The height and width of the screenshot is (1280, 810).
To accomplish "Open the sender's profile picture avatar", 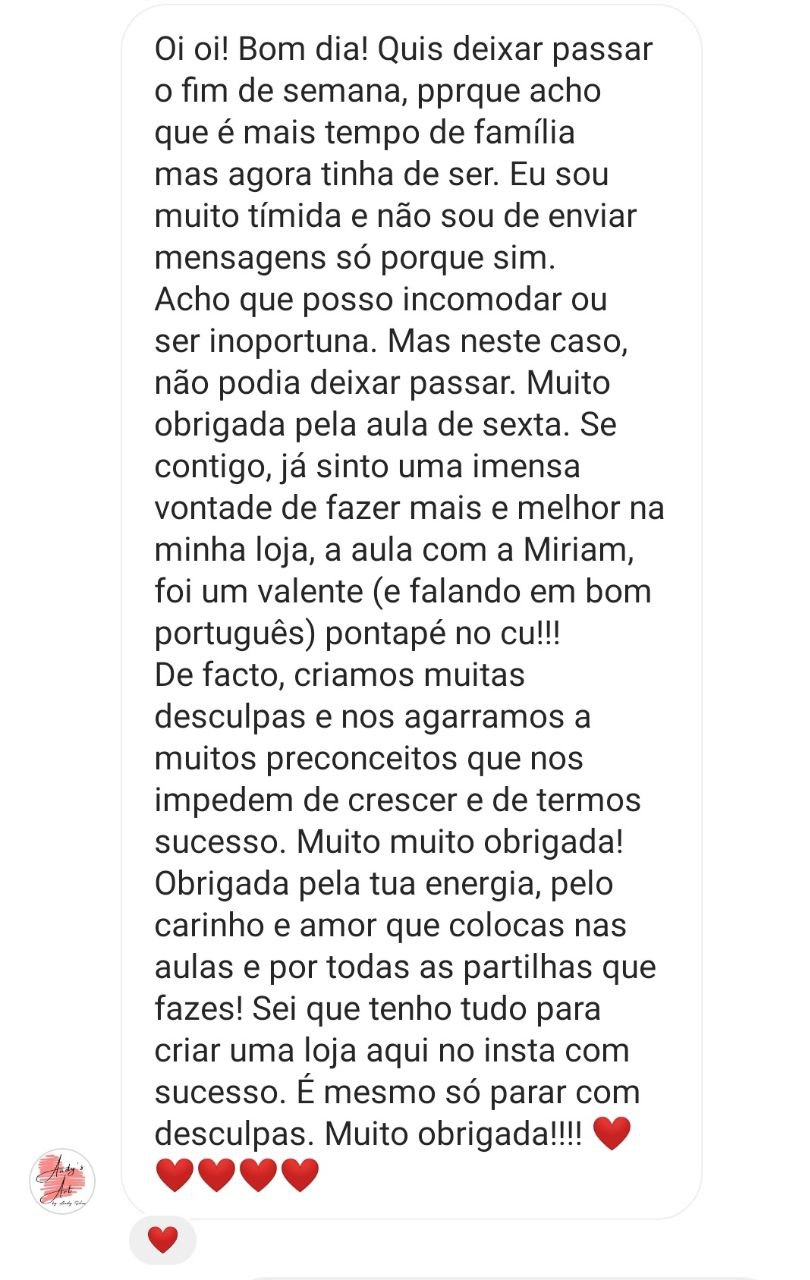I will [x=62, y=1181].
